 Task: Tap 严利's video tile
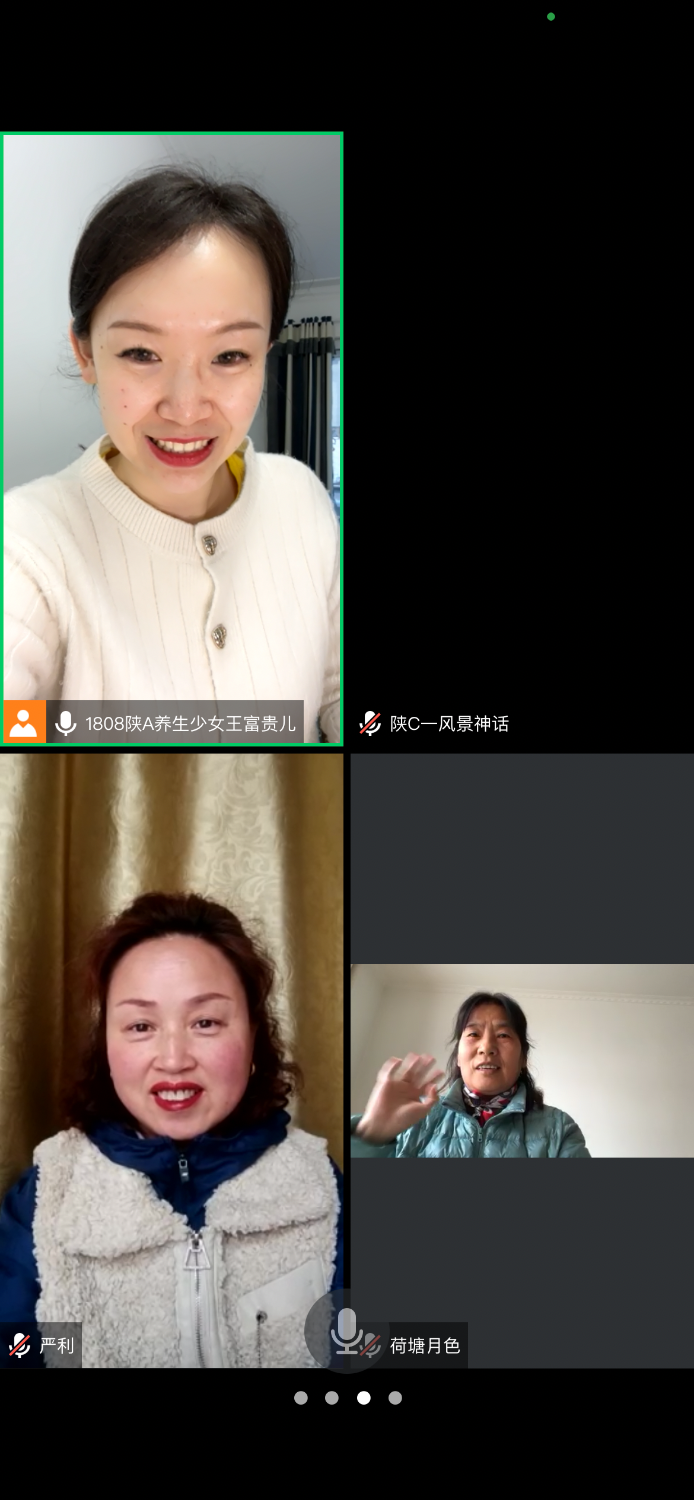172,1060
